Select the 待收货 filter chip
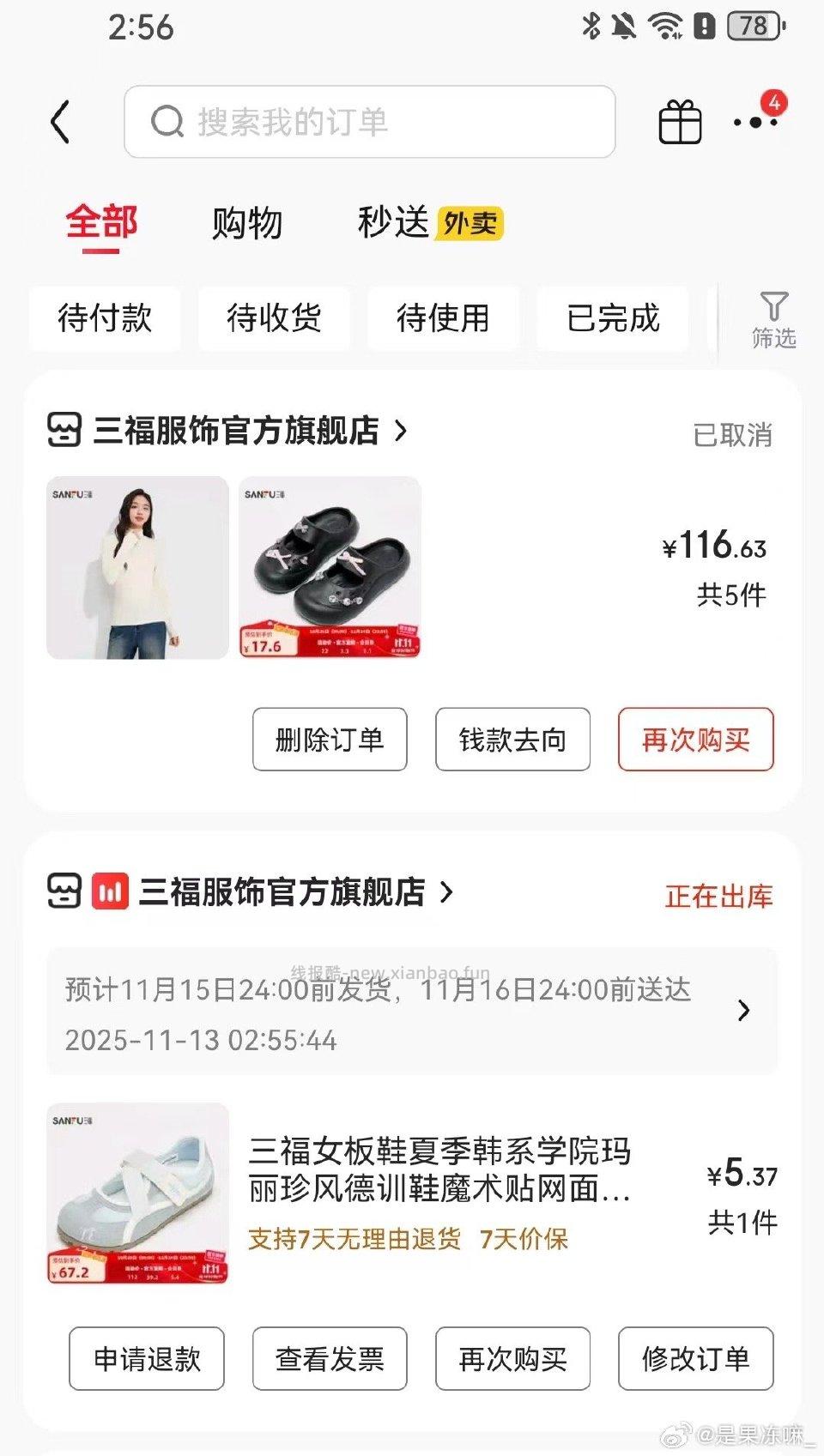 coord(274,318)
